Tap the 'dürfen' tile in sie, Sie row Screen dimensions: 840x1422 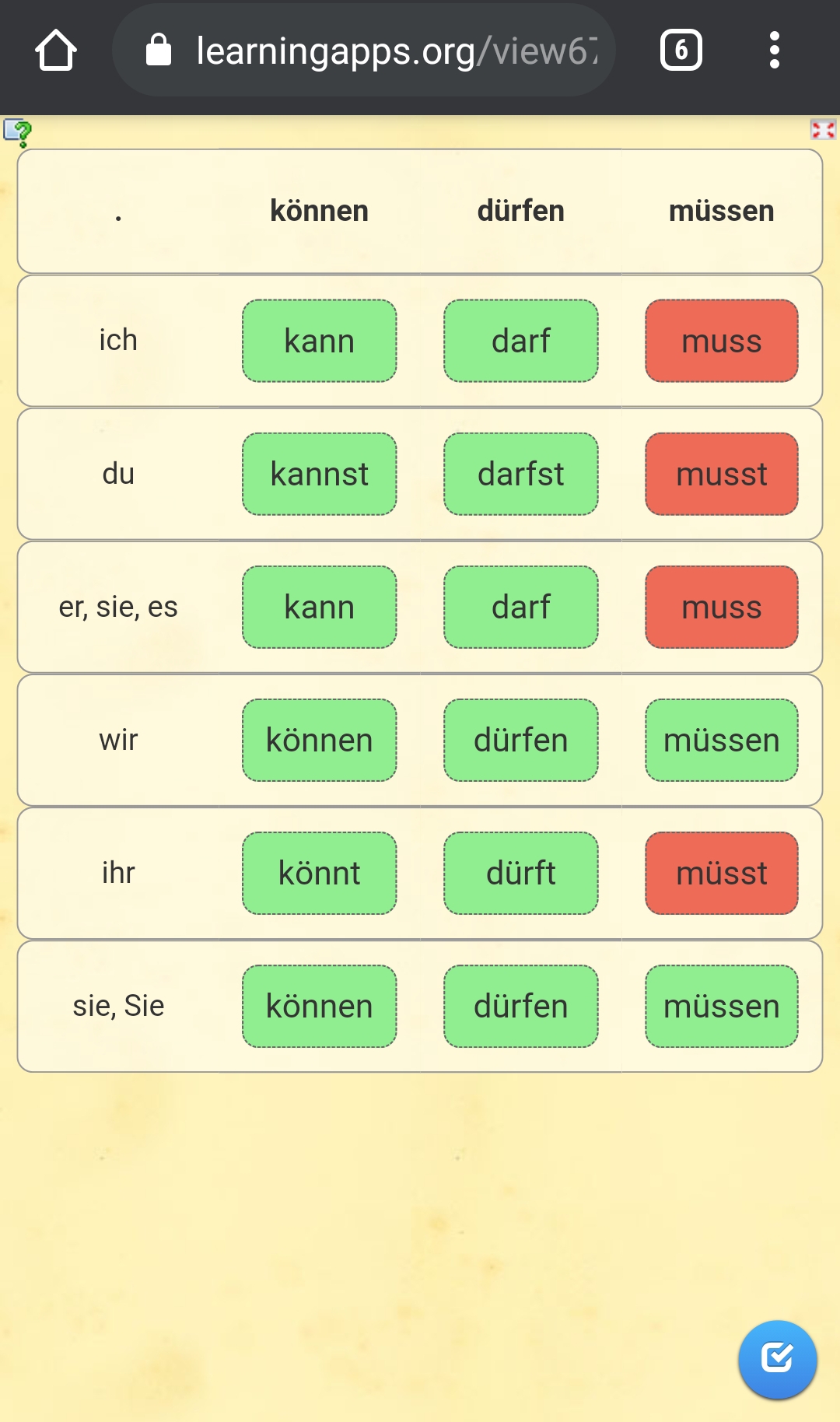(520, 1006)
